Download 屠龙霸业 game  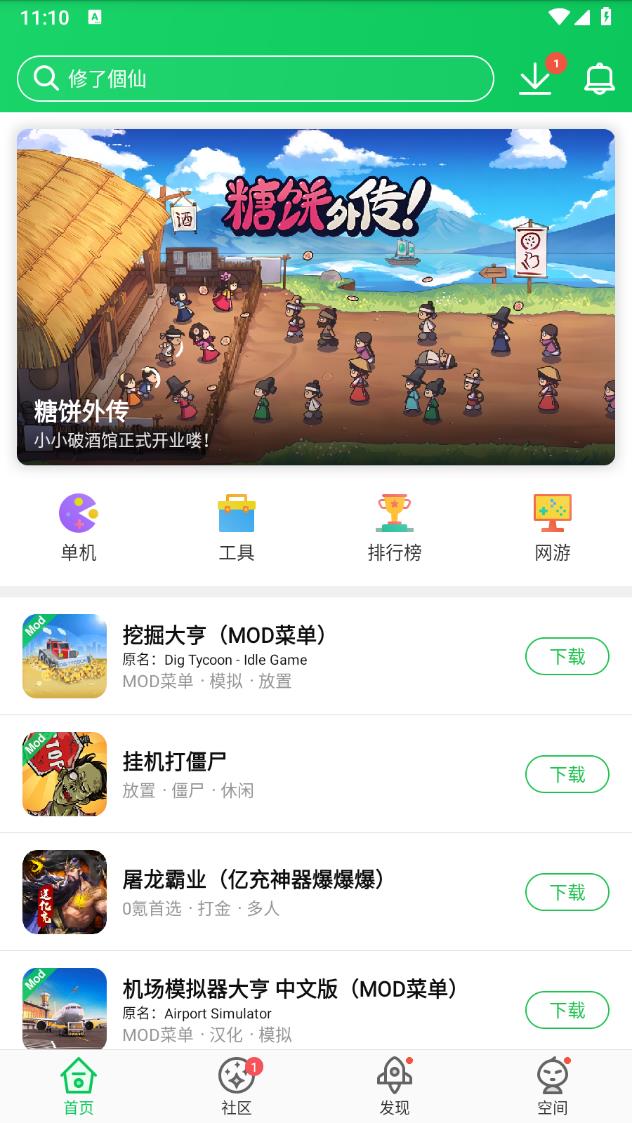[x=567, y=892]
